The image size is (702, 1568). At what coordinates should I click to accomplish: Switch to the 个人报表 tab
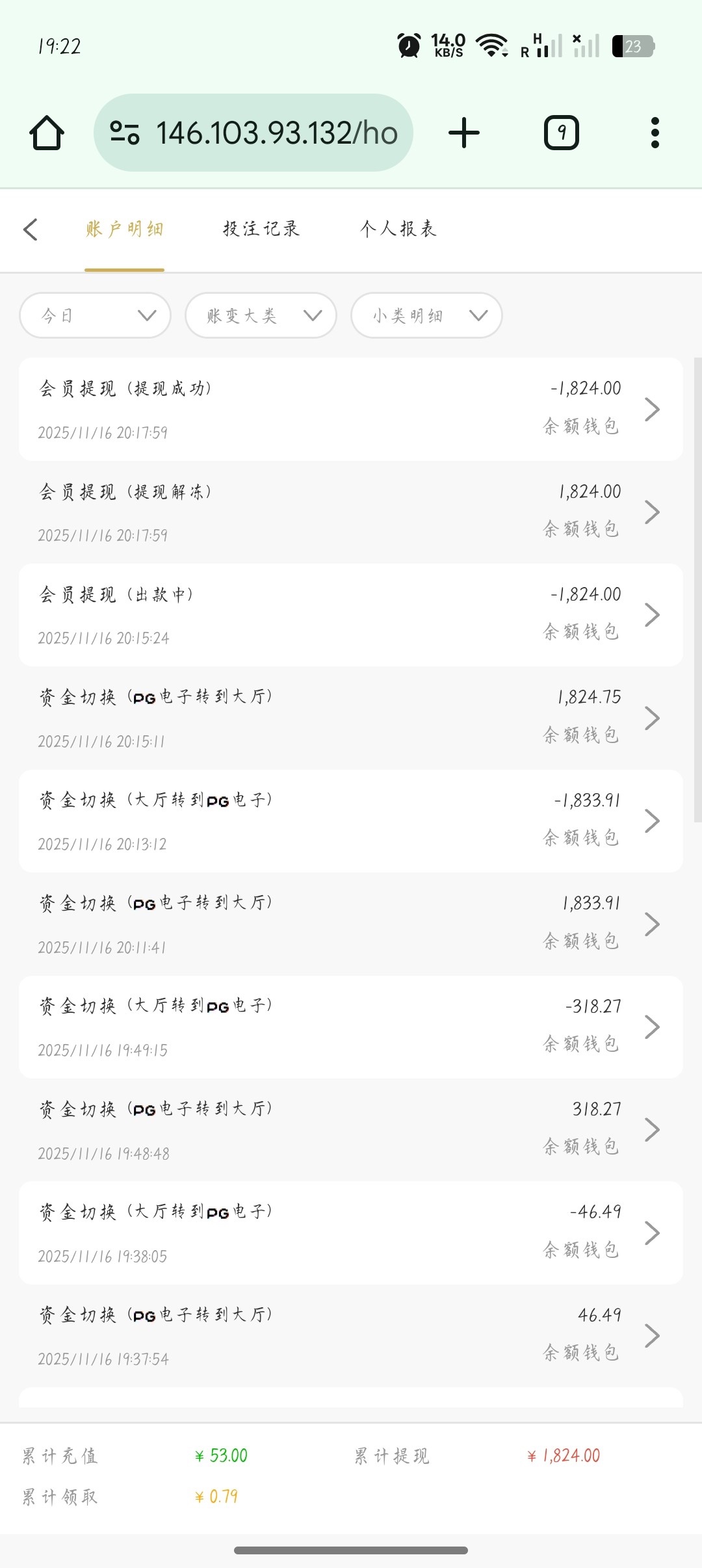coord(400,229)
